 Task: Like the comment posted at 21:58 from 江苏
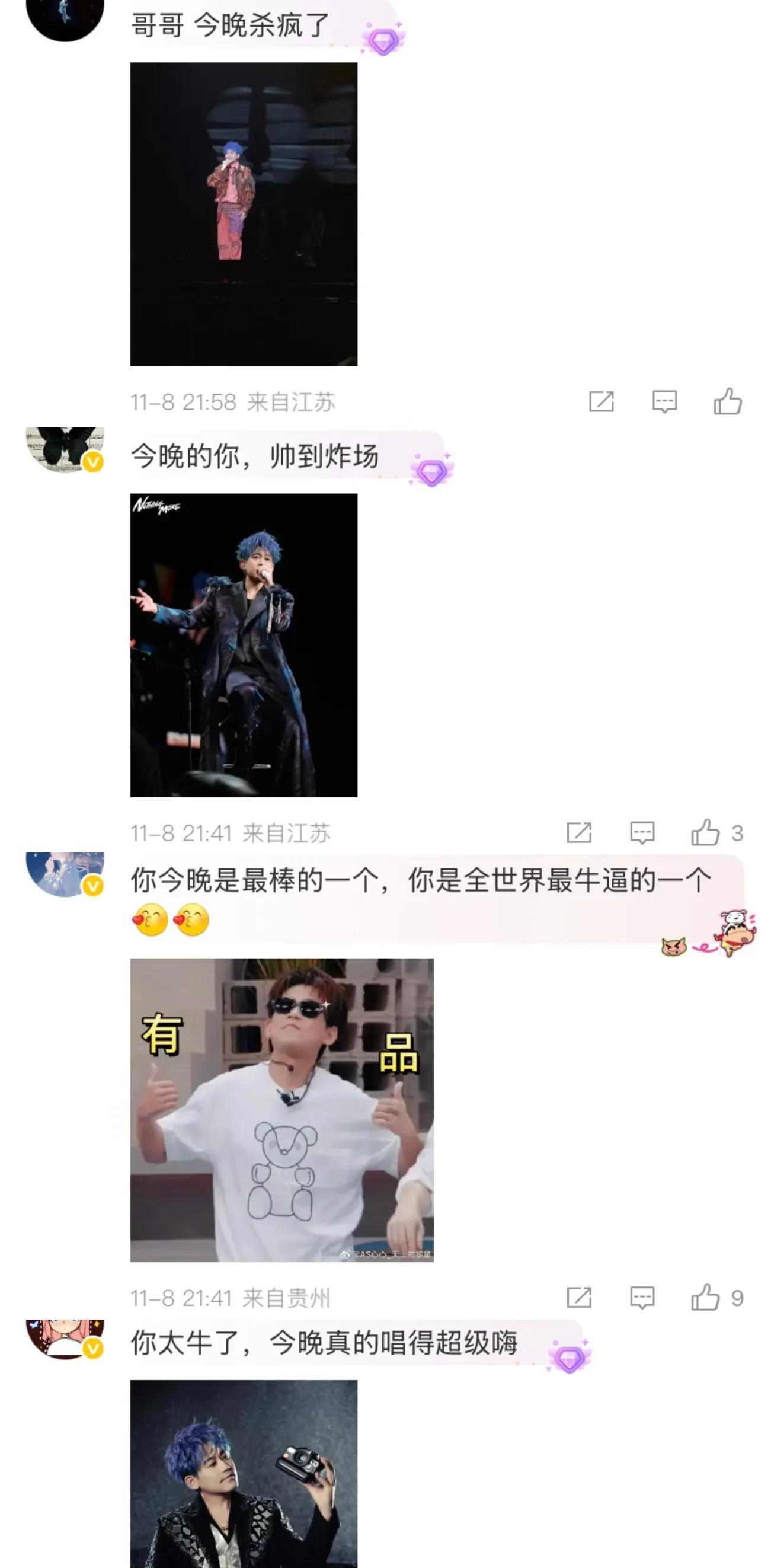click(727, 402)
